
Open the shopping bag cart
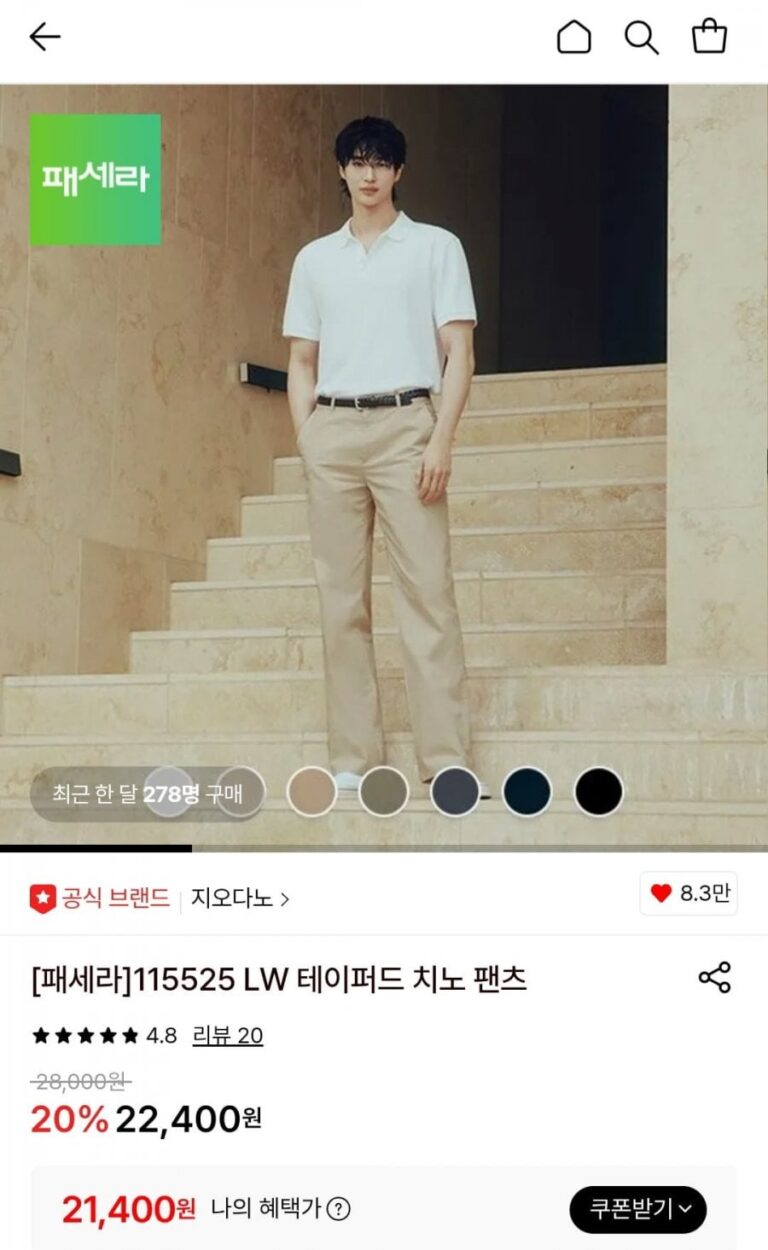click(709, 37)
